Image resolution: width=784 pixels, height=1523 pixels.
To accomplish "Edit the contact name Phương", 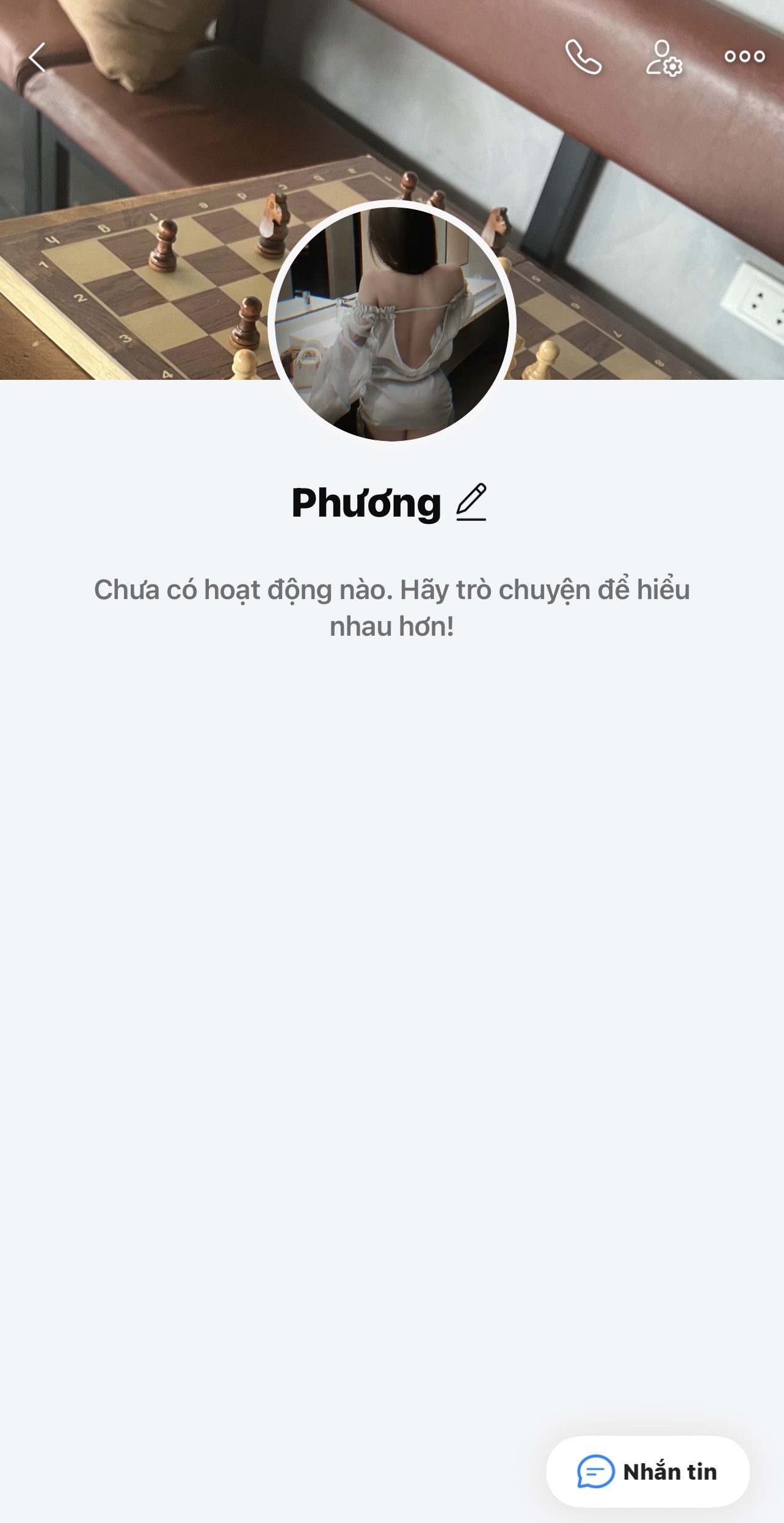I will [471, 503].
